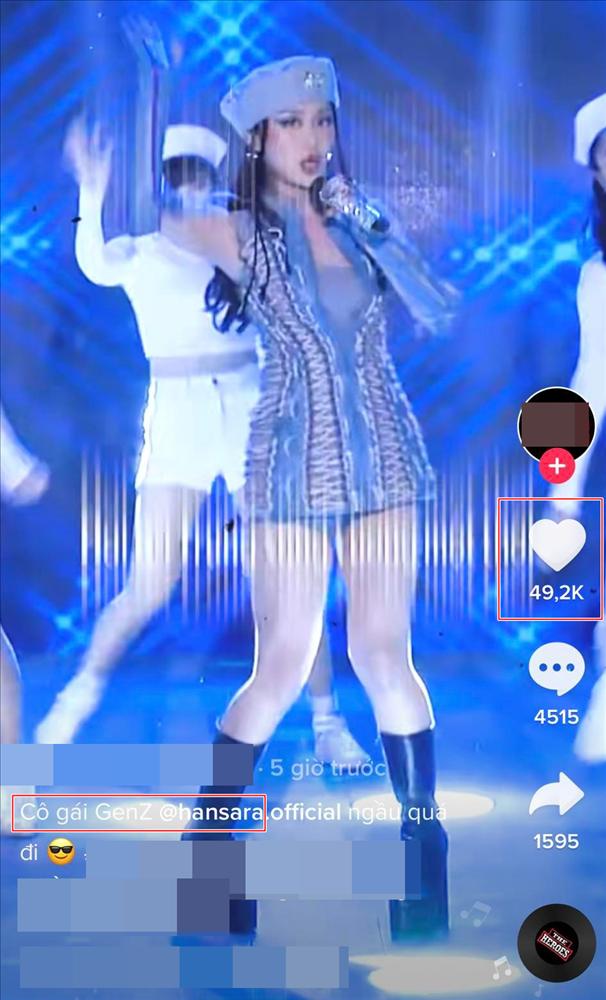606x1000 pixels.
Task: Open the comments showing 4515
Action: pos(556,669)
